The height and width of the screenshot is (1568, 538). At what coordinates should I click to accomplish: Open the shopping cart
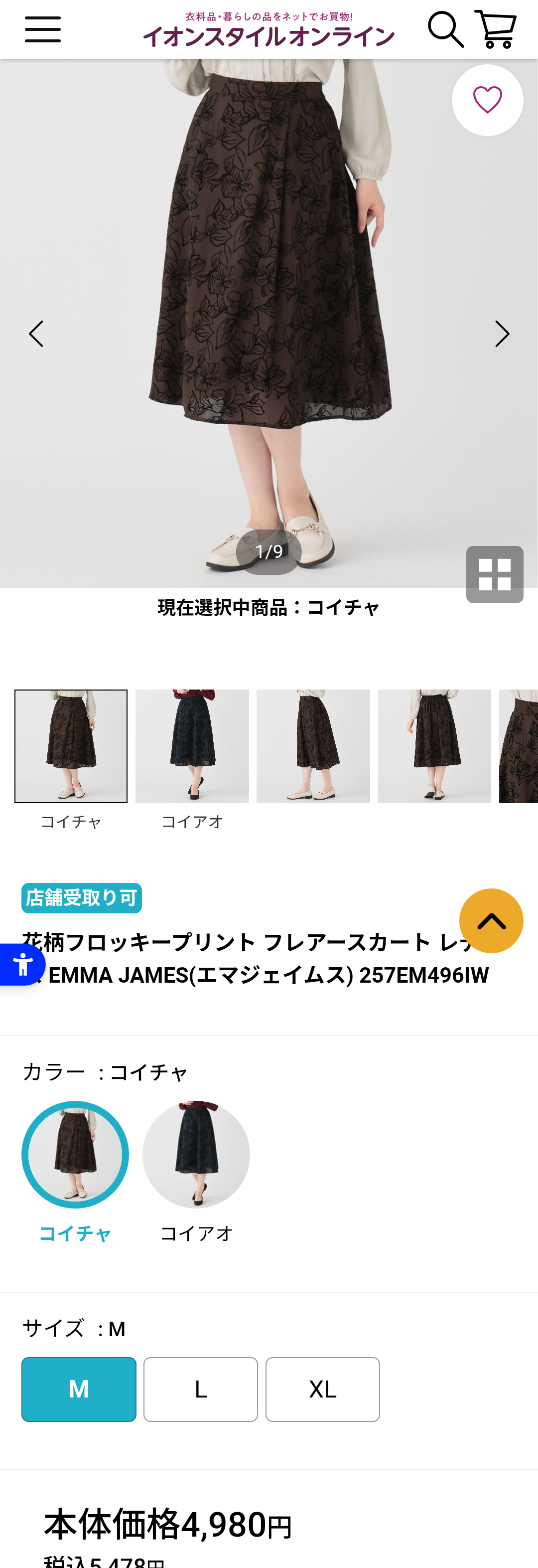496,29
